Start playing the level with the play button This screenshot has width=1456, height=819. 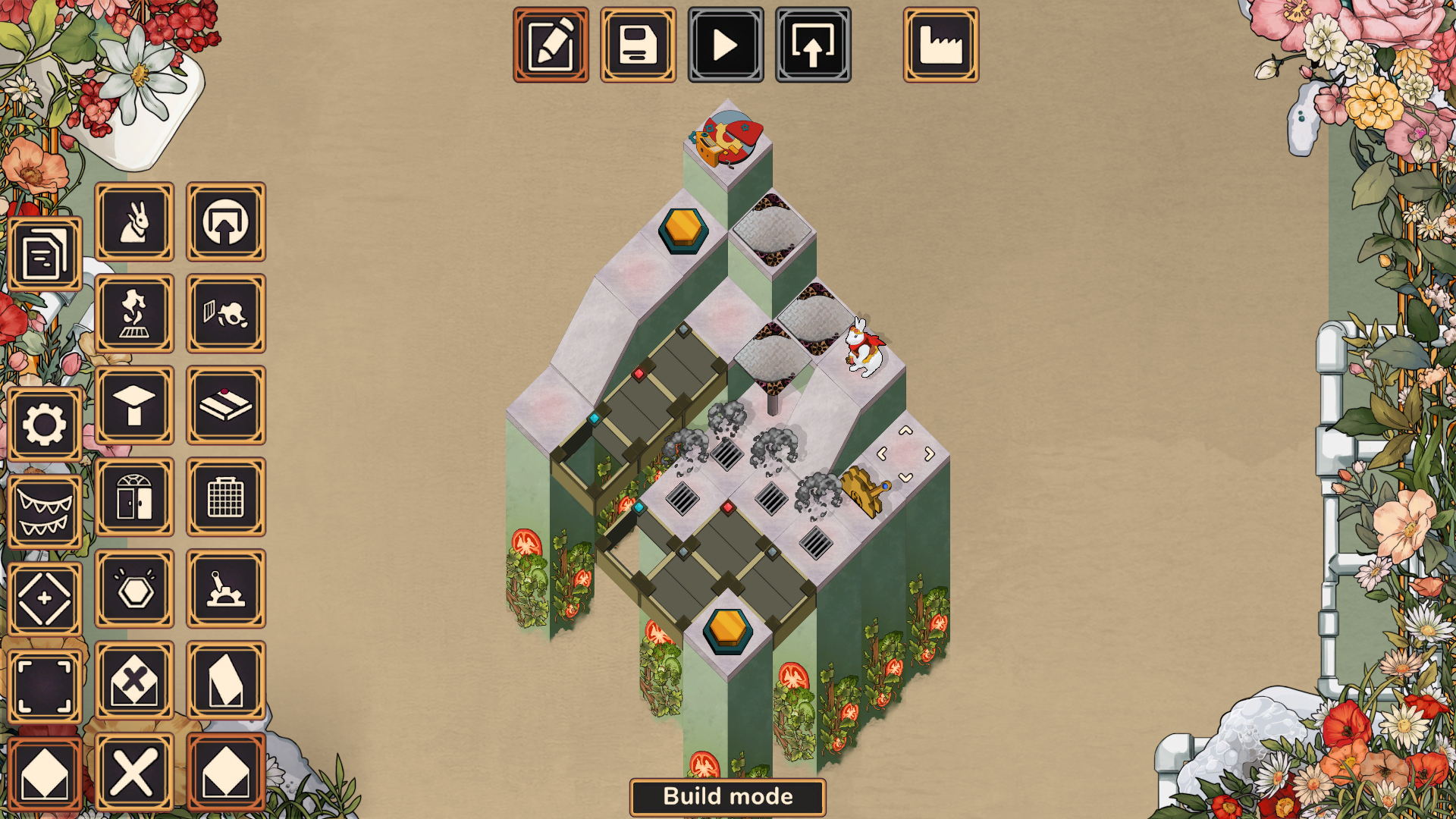[726, 45]
